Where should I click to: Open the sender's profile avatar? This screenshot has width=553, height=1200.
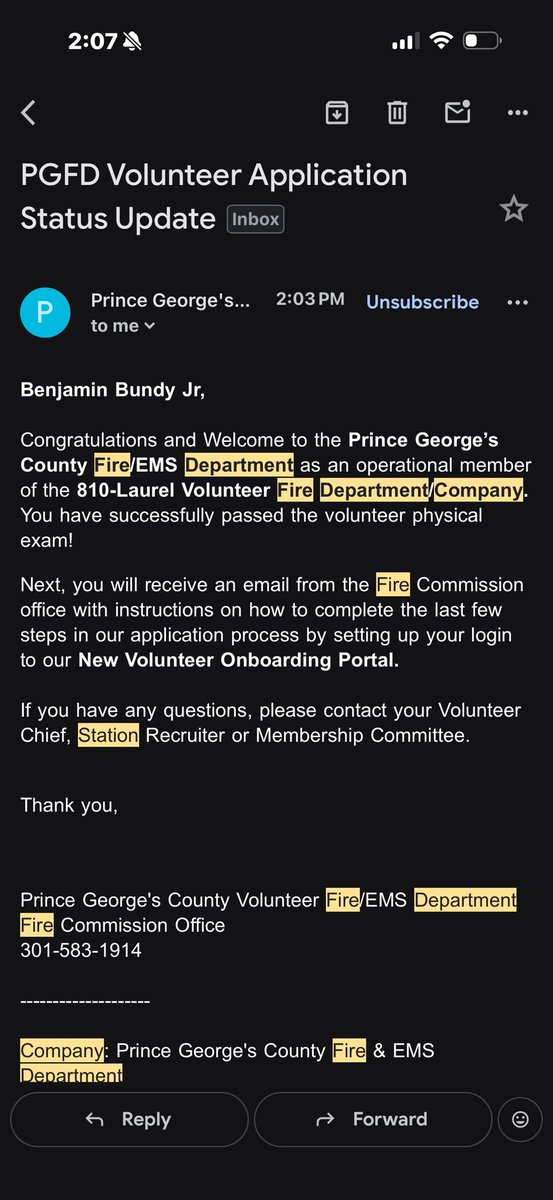(45, 313)
